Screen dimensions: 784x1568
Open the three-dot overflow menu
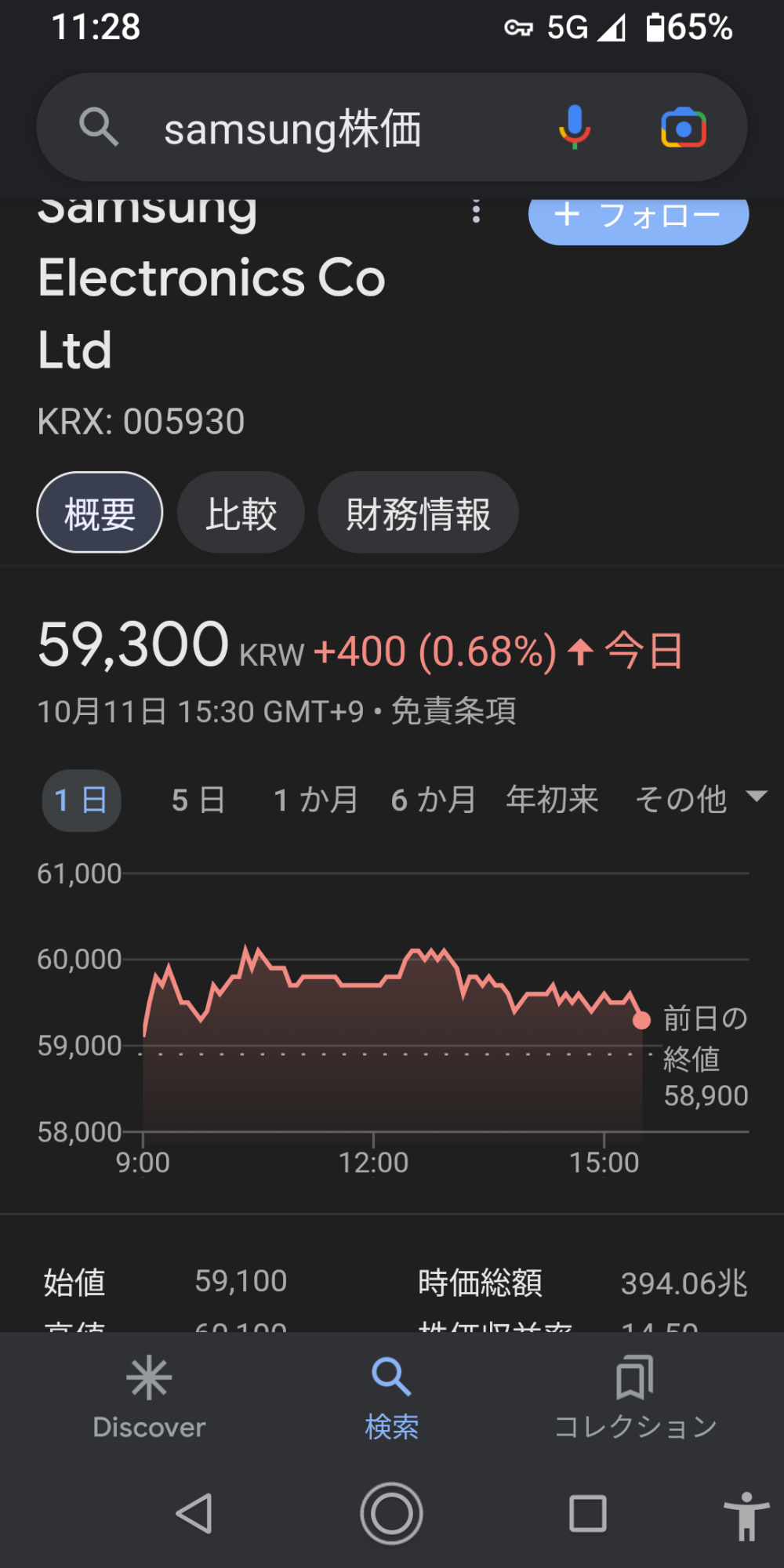476,211
